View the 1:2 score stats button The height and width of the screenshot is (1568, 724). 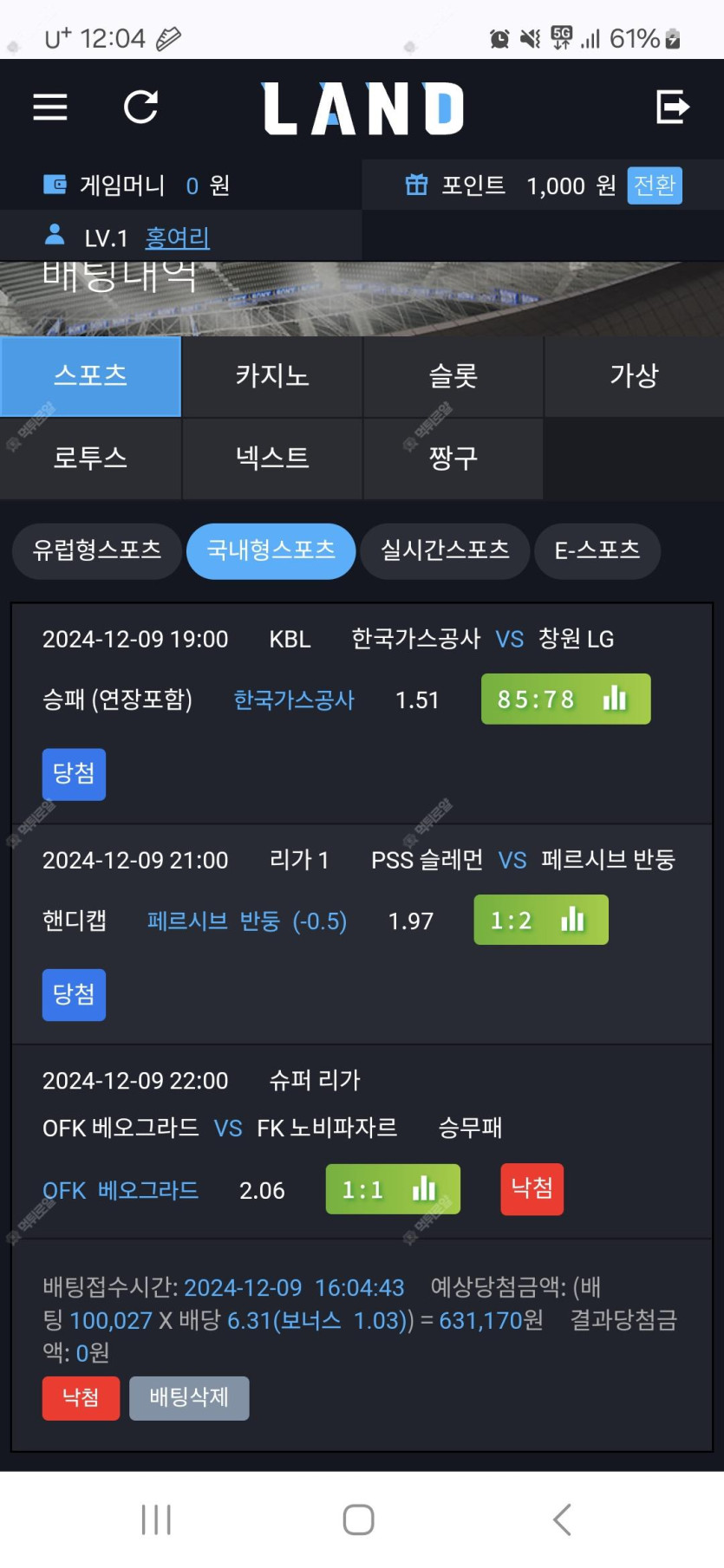[x=541, y=920]
